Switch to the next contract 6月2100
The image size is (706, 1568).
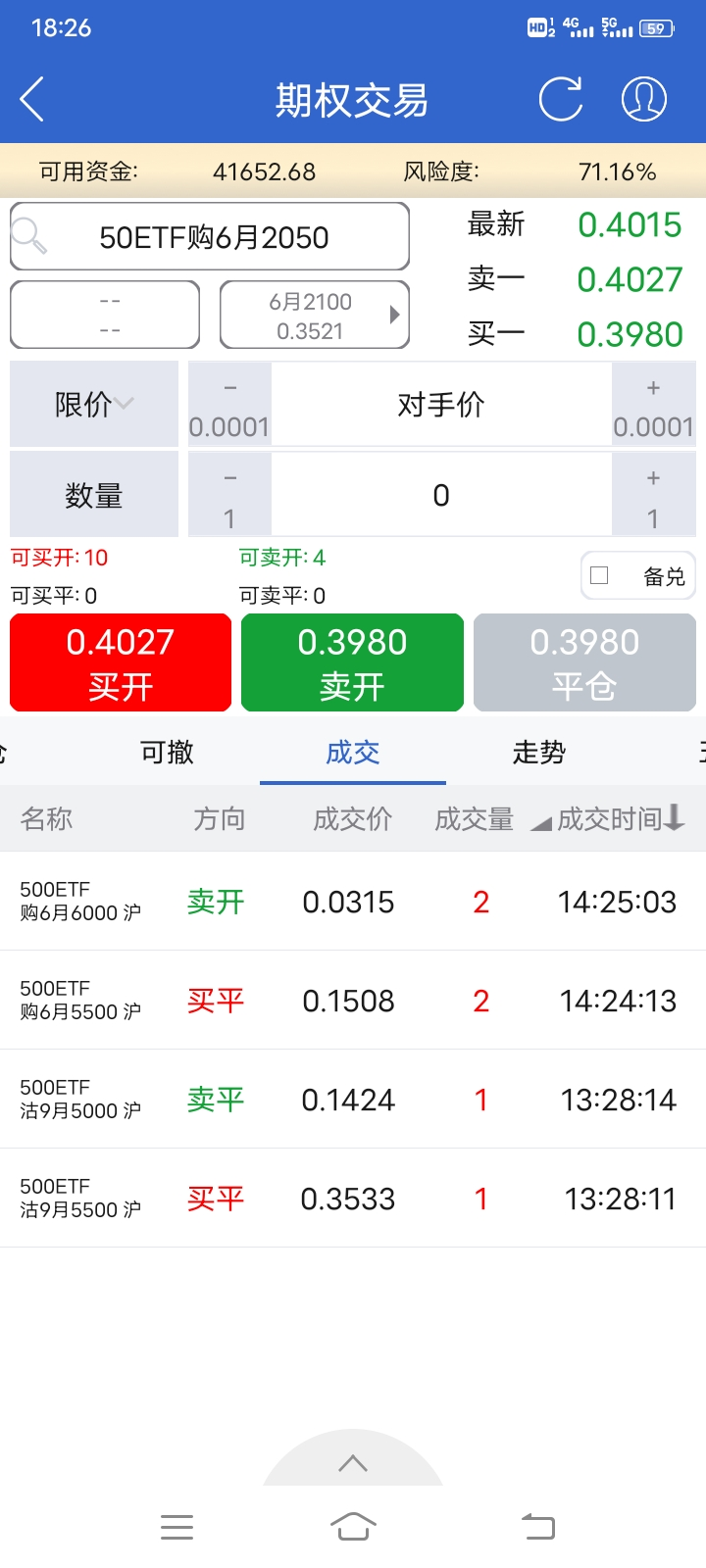[x=314, y=316]
